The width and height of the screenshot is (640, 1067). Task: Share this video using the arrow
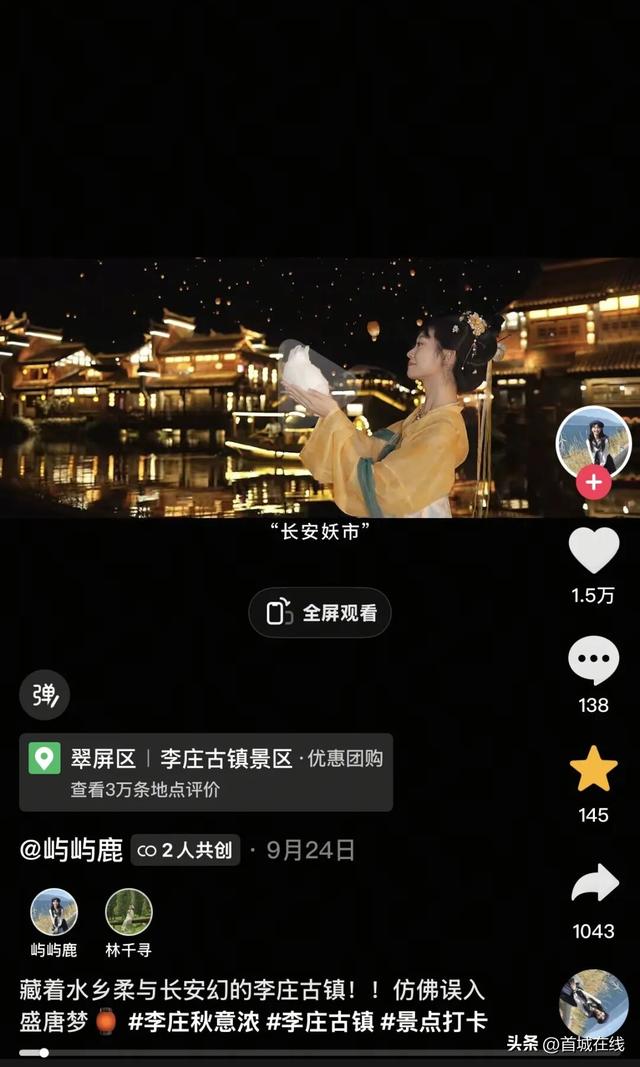[594, 884]
